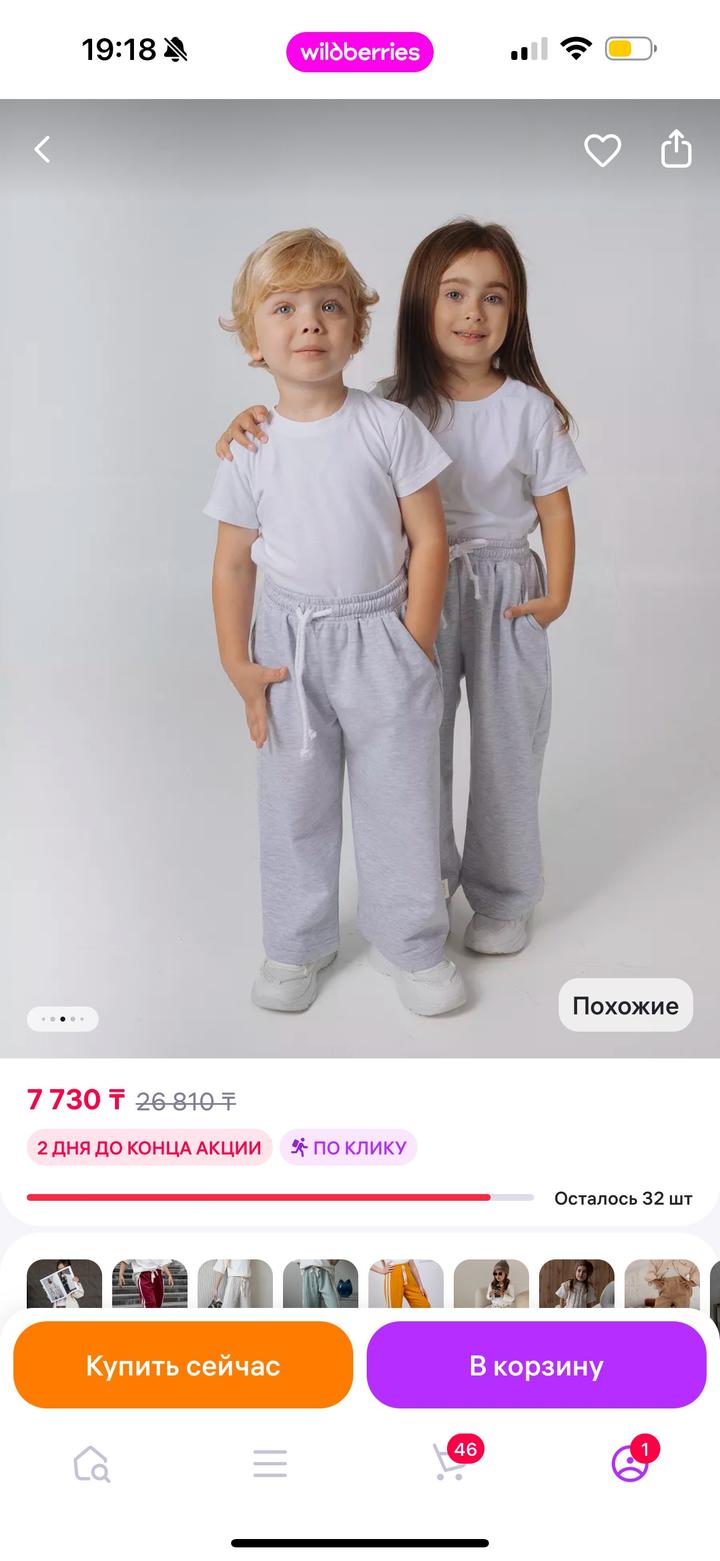Screen dimensions: 720x1561
Task: Tap the 2 ДНЯ ДО КОНЦА АКЦИИ badge
Action: [149, 1147]
